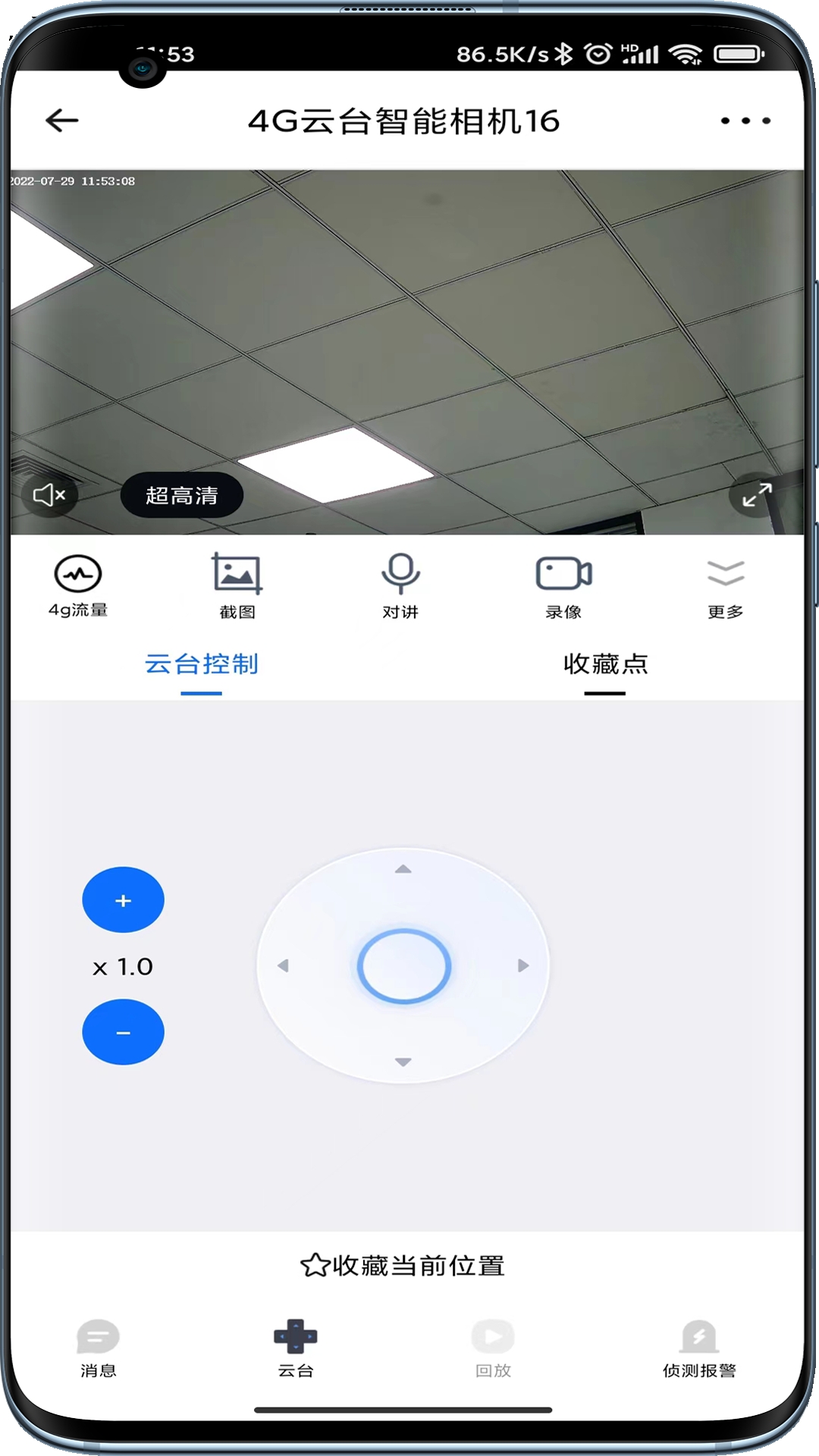Zoom out with the minus button

pos(123,1032)
